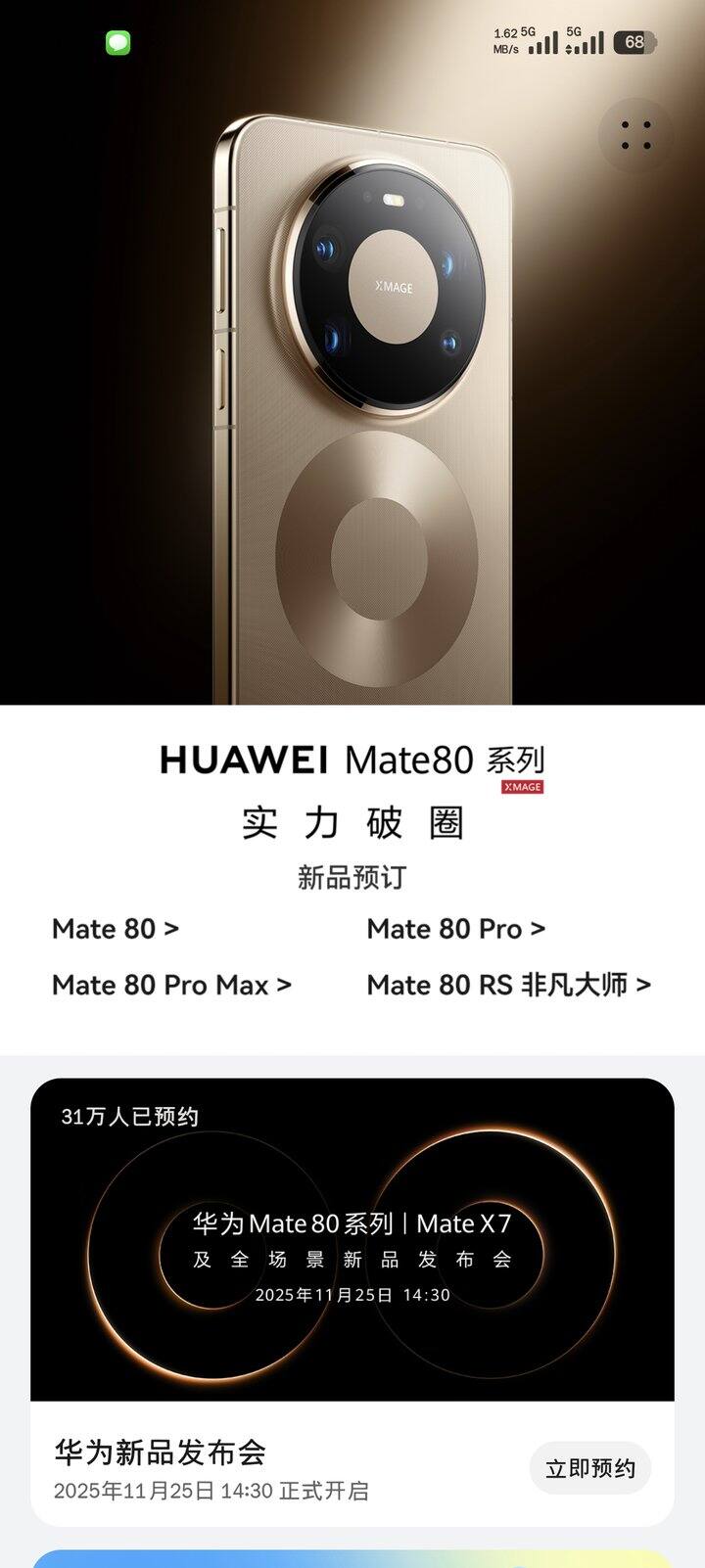Open the 华为新品发布会 event card

[x=352, y=1302]
